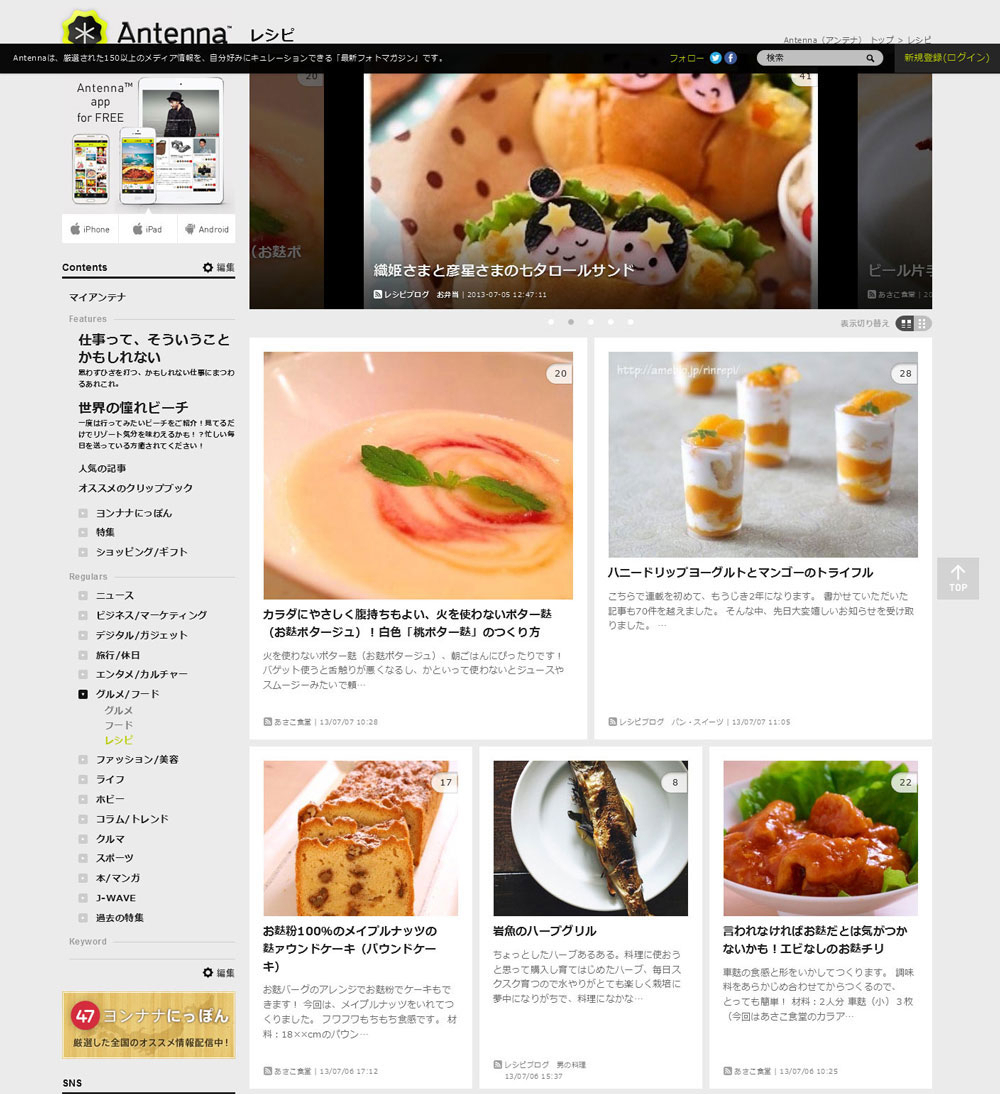The image size is (1000, 1094).
Task: Edit the Contents list via 編集
Action: [x=219, y=268]
